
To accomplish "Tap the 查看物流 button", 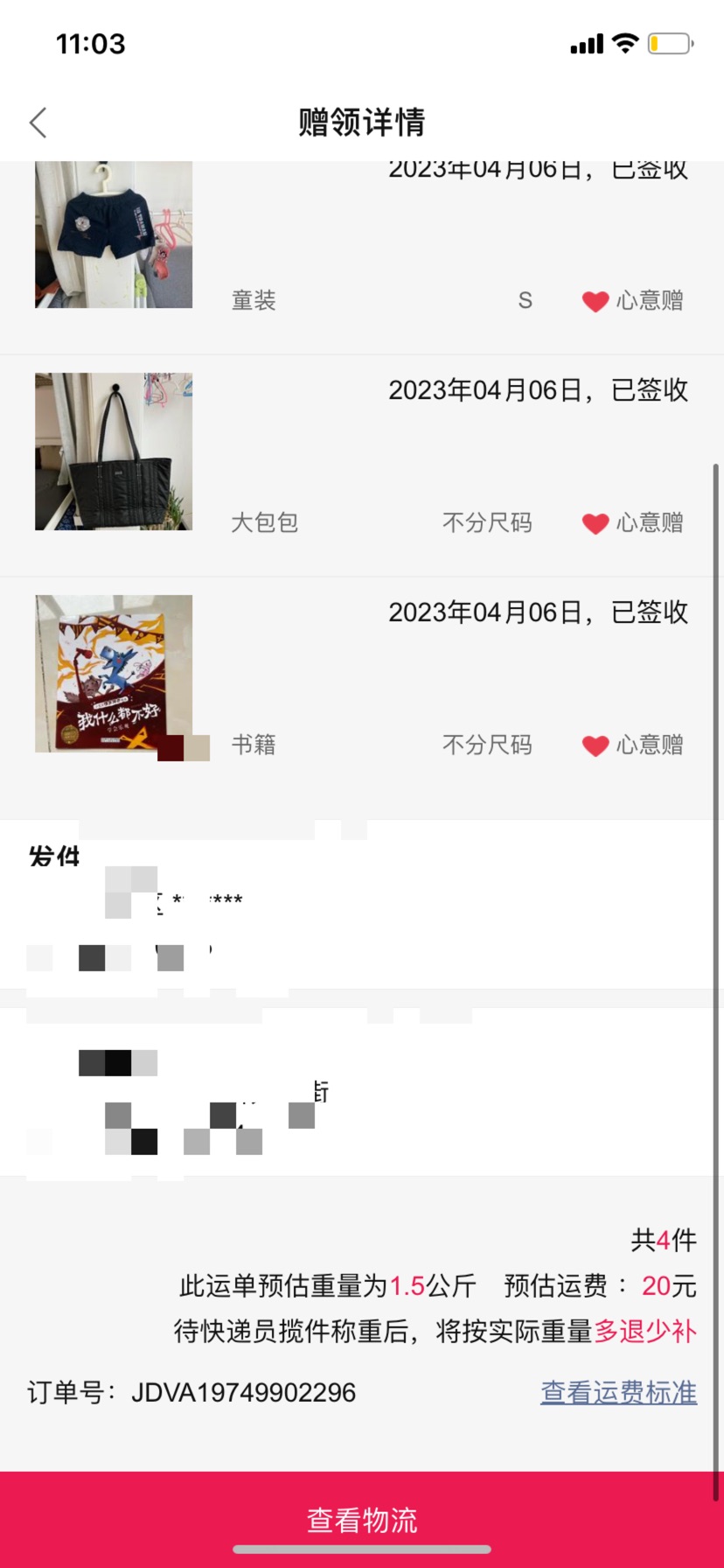I will (x=362, y=1519).
